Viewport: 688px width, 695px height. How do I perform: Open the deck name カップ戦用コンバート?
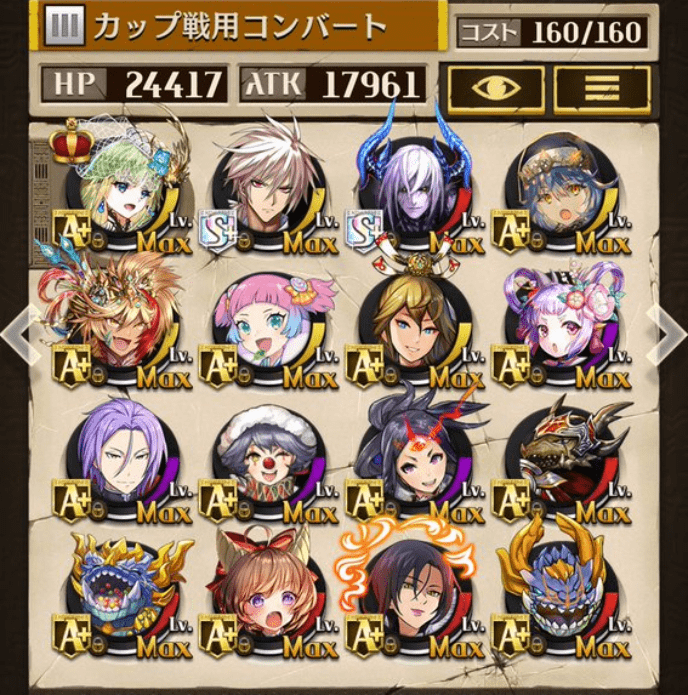coord(240,27)
